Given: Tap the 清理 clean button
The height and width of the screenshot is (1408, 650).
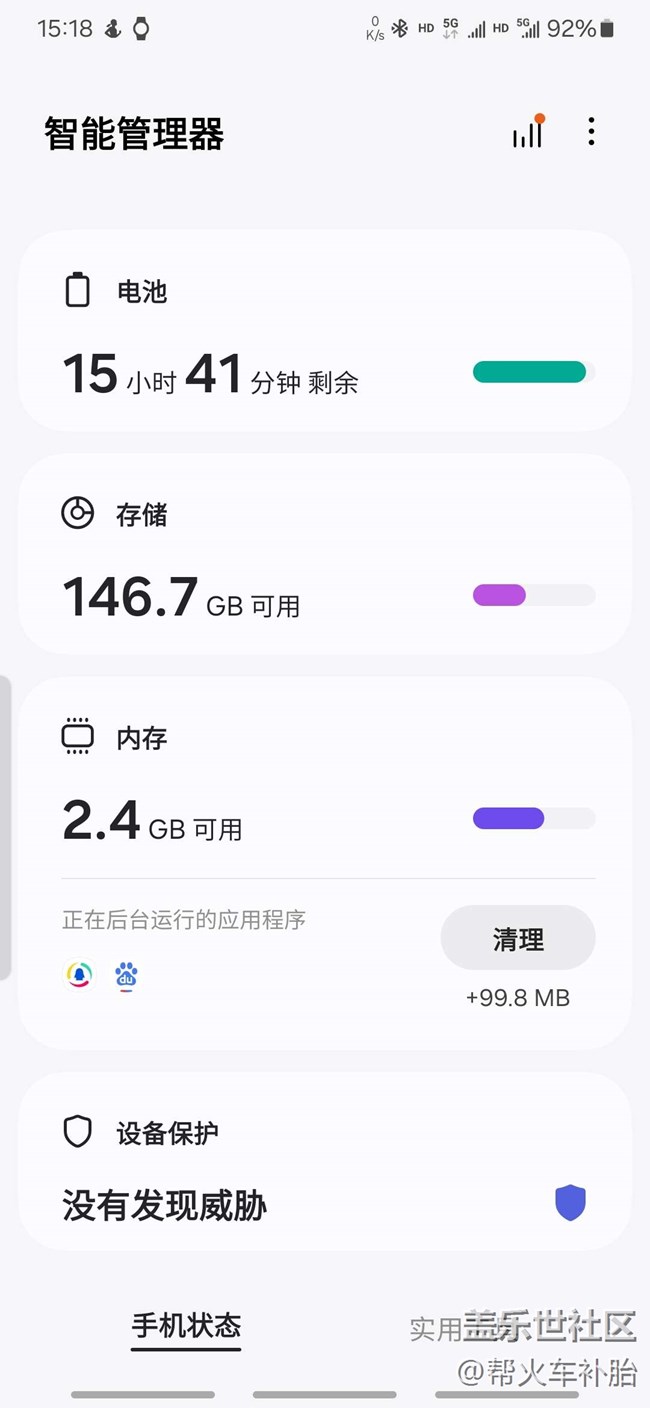Looking at the screenshot, I should tap(518, 939).
